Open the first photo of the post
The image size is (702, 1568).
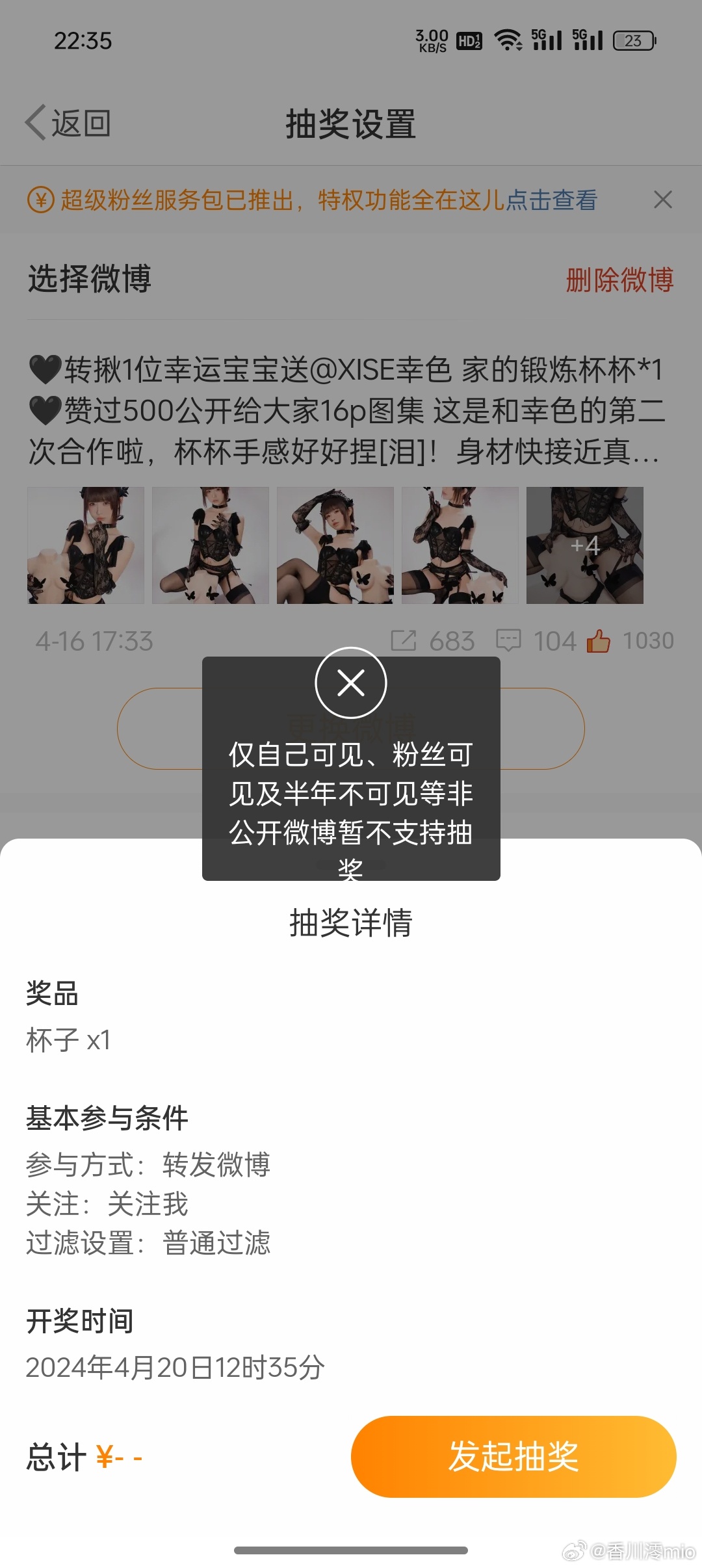coord(86,545)
